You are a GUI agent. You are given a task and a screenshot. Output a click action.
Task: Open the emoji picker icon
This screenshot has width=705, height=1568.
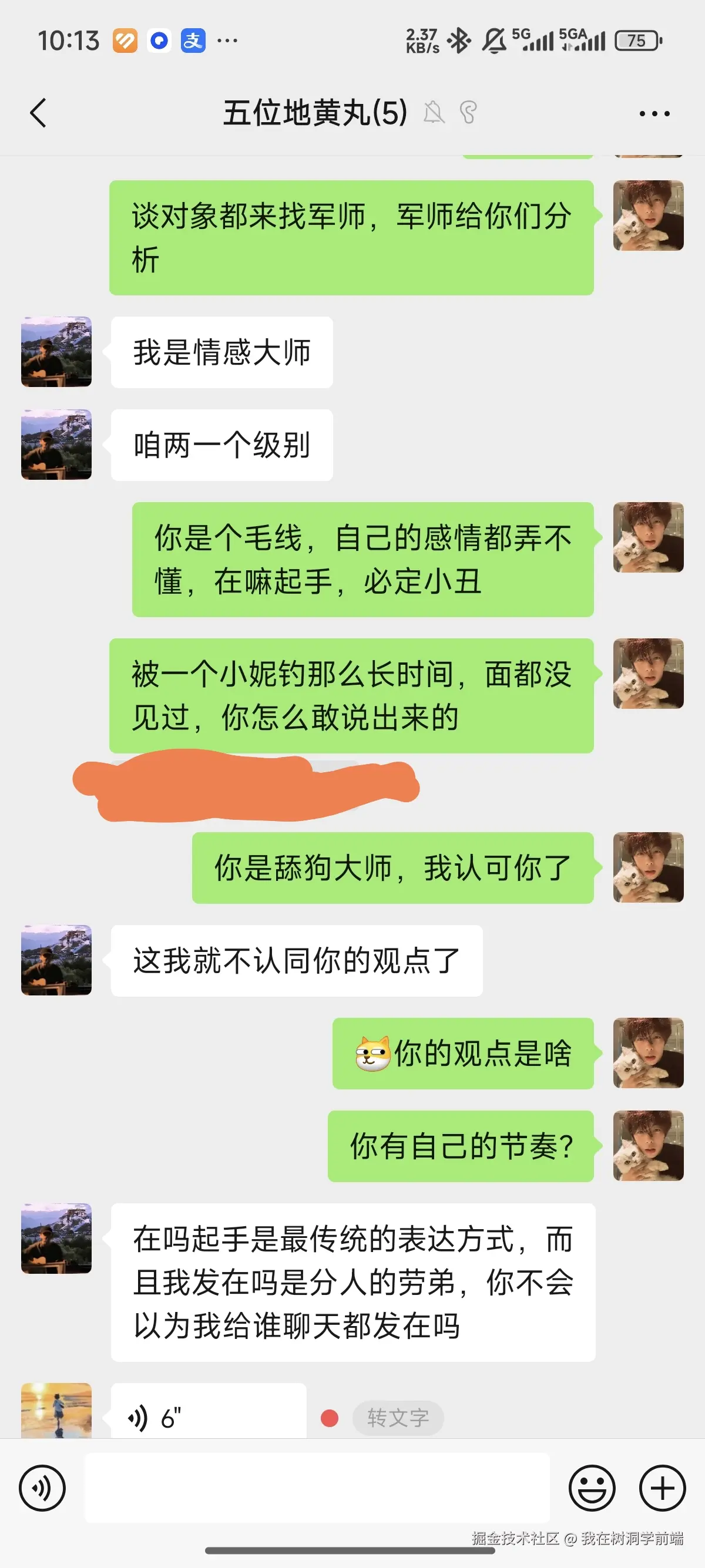pos(592,1488)
